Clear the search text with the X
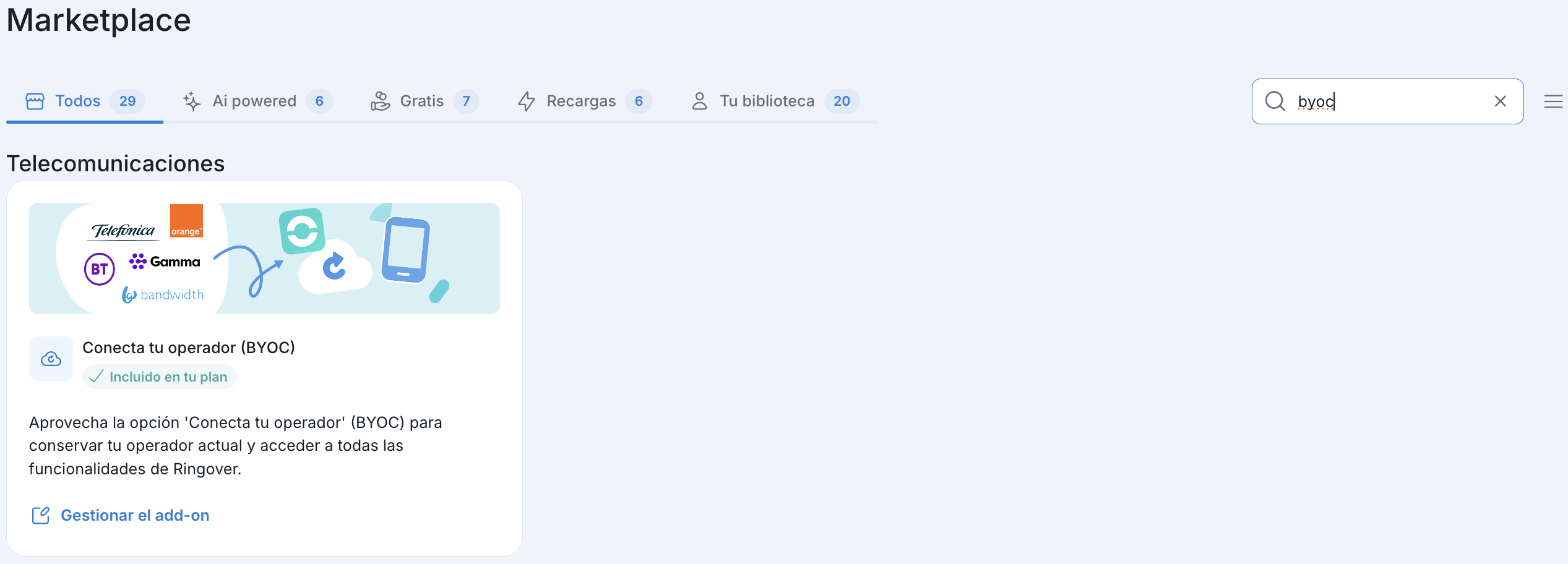 click(x=1500, y=101)
